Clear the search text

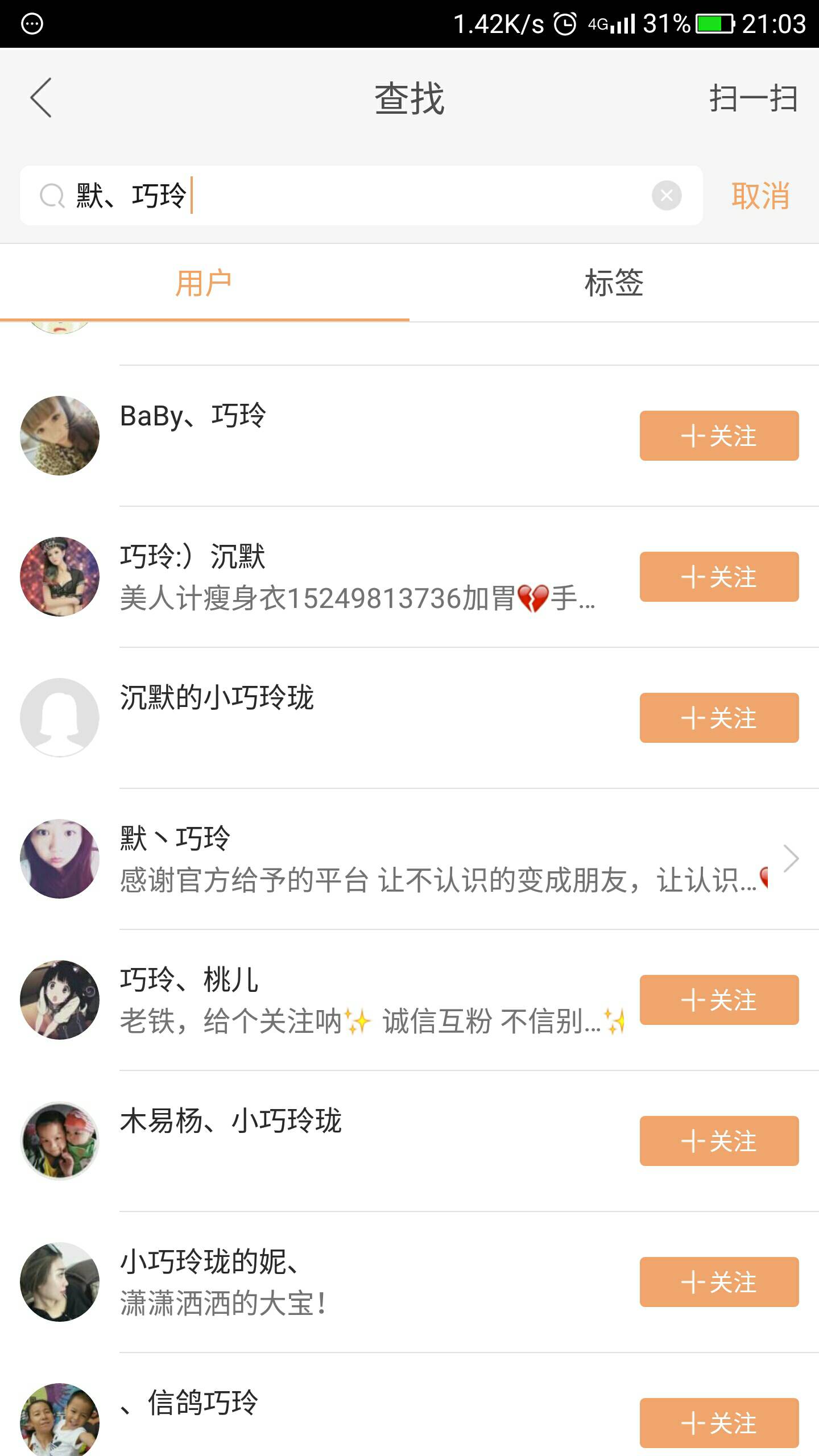point(667,196)
